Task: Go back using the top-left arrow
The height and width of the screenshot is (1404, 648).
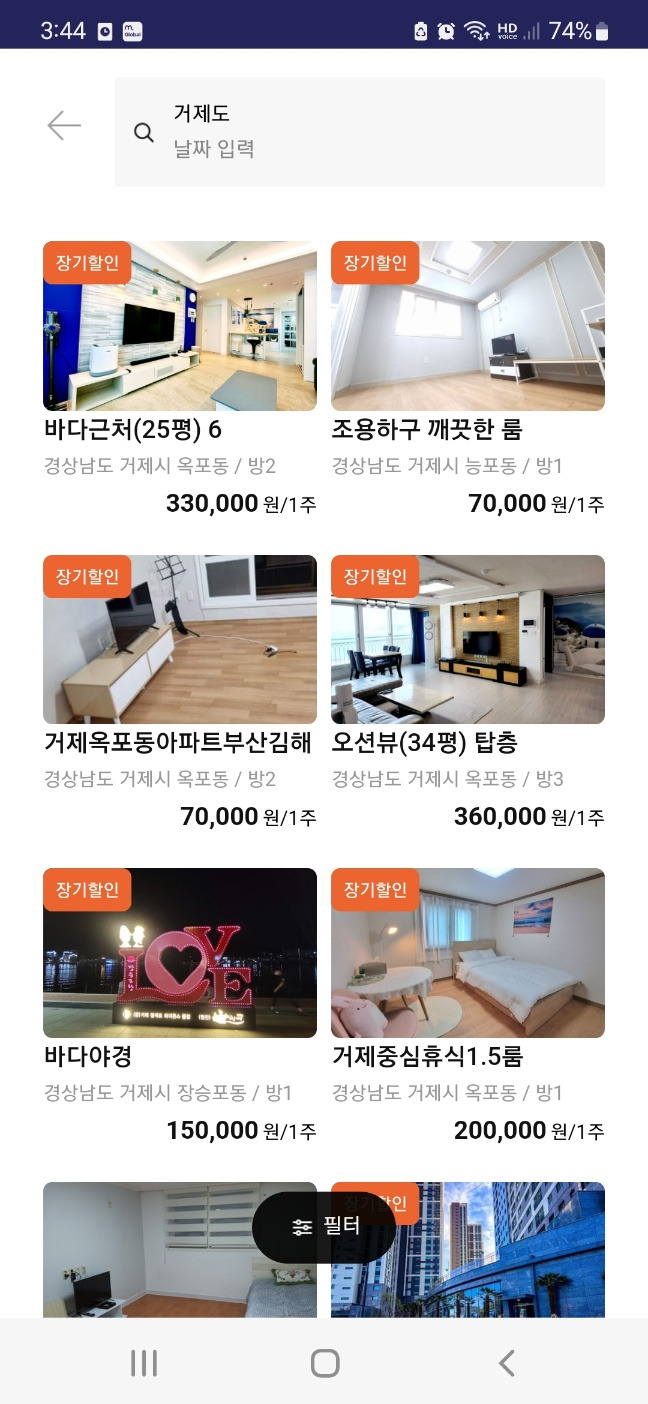Action: pyautogui.click(x=64, y=125)
